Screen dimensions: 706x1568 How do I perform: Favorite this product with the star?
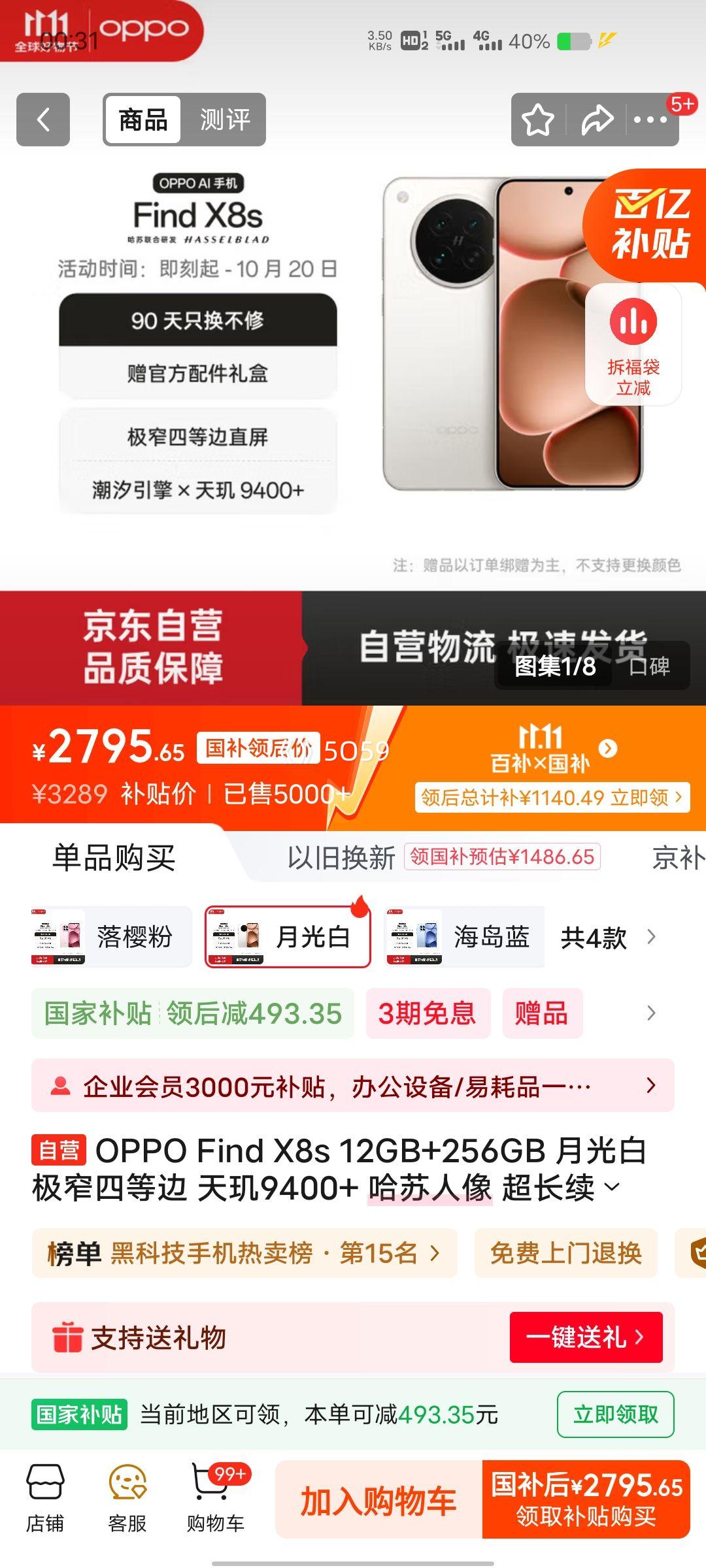(537, 120)
